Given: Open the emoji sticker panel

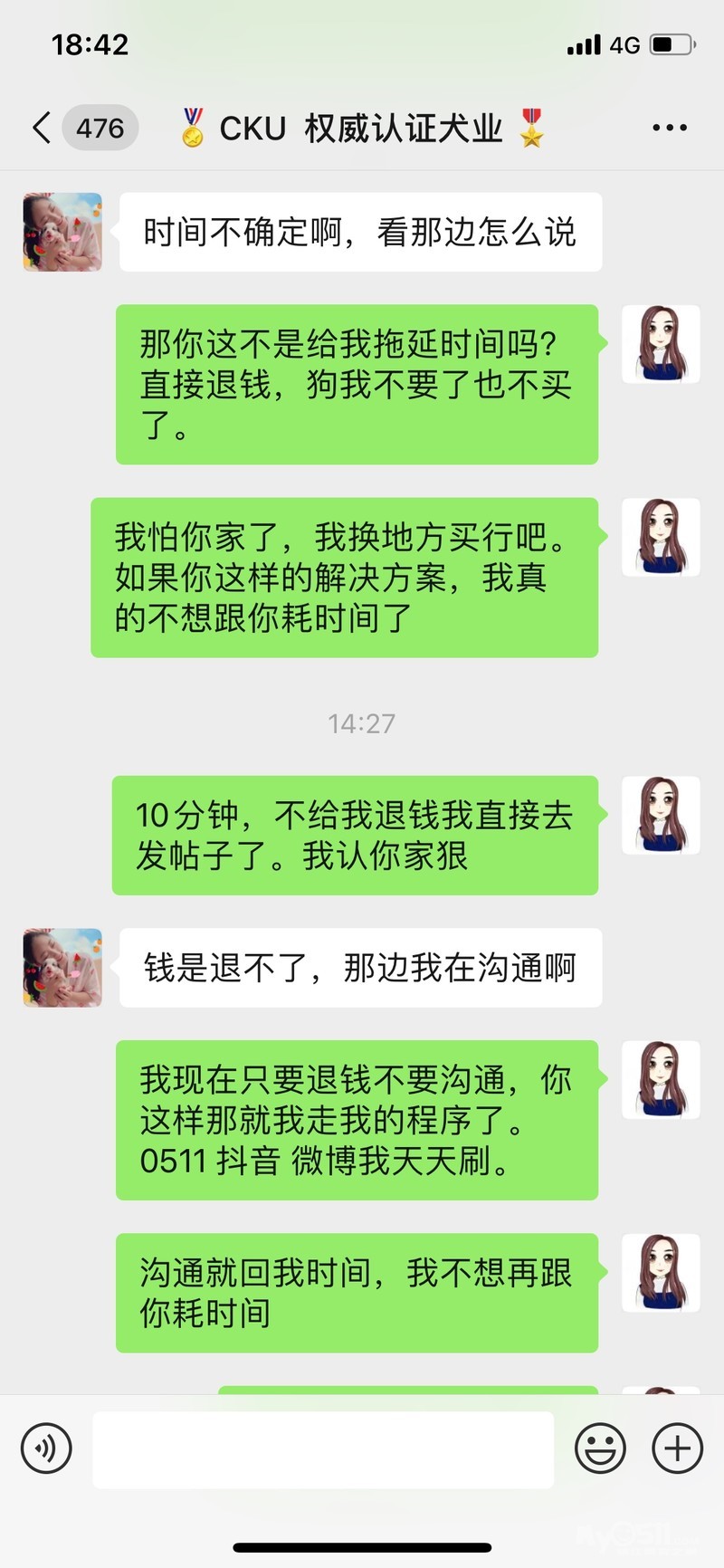Looking at the screenshot, I should [601, 1448].
